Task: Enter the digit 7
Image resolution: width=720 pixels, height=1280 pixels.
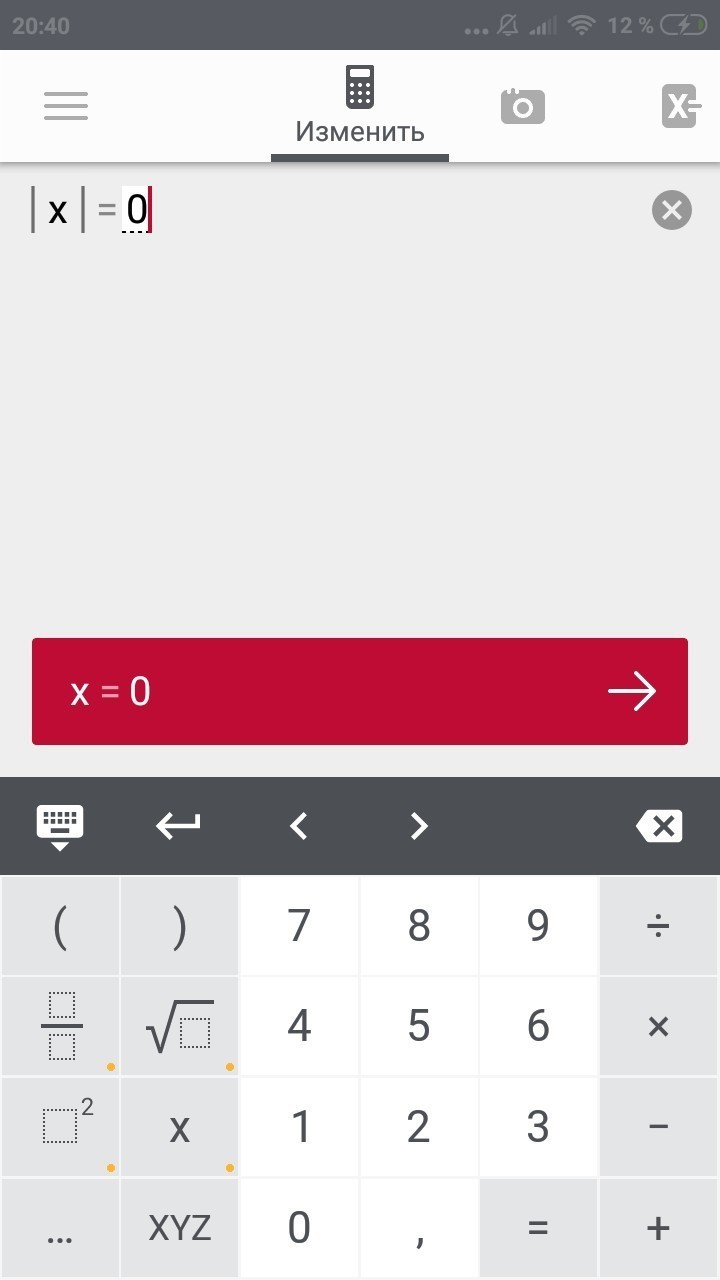Action: pos(299,926)
